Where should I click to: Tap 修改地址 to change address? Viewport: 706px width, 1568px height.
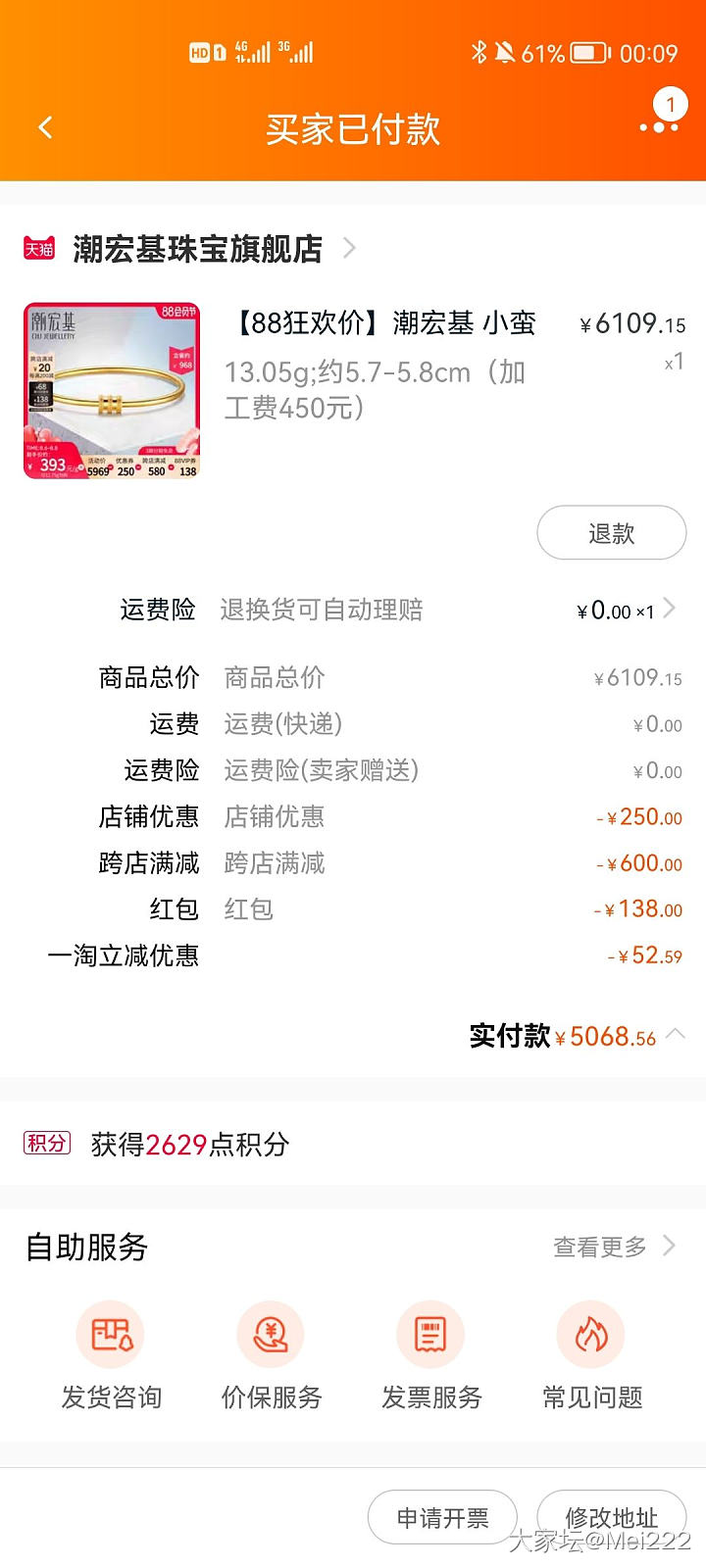[611, 1518]
